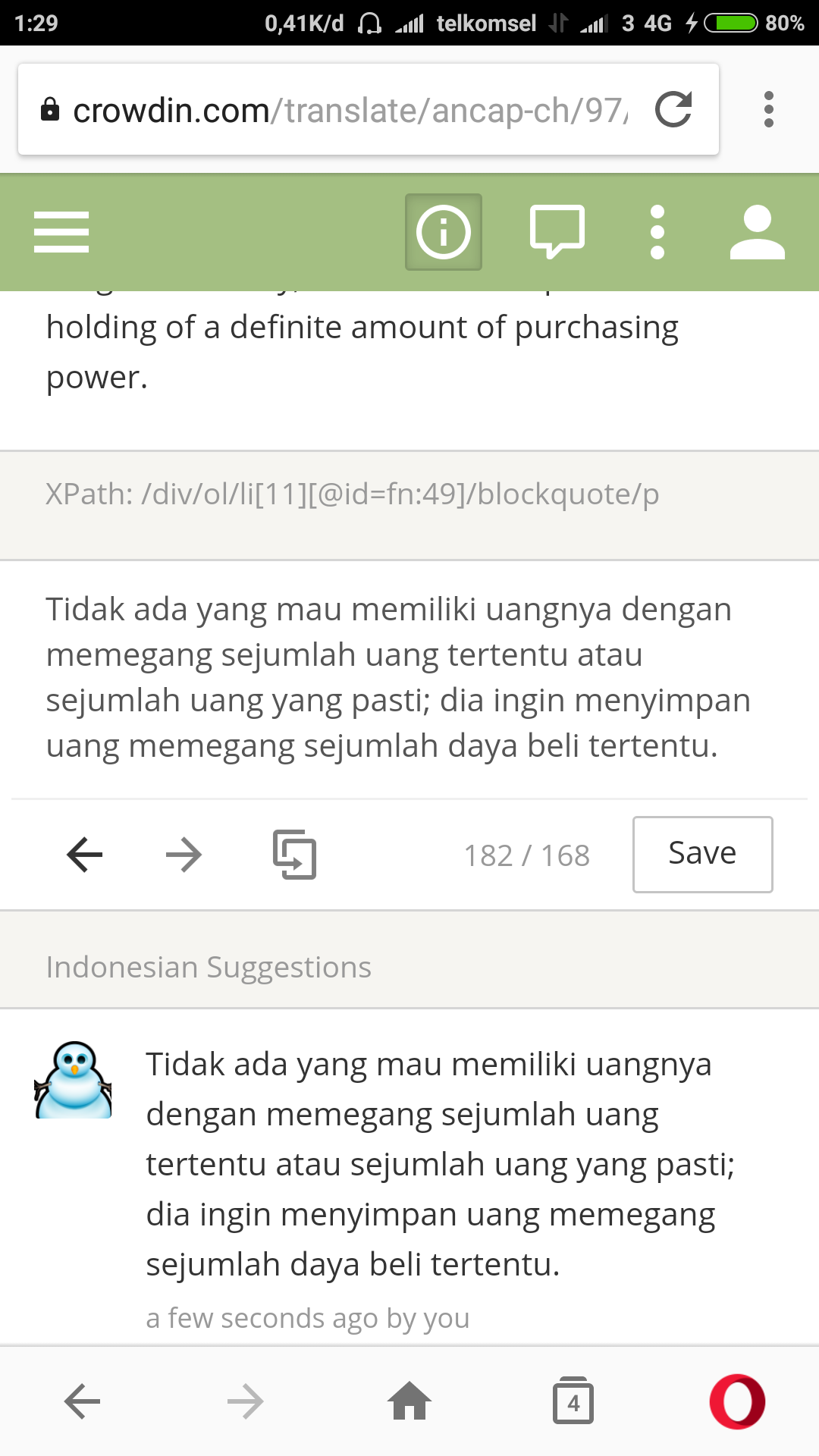Open the user profile icon
Screen dimensions: 819x1456
[x=757, y=232]
